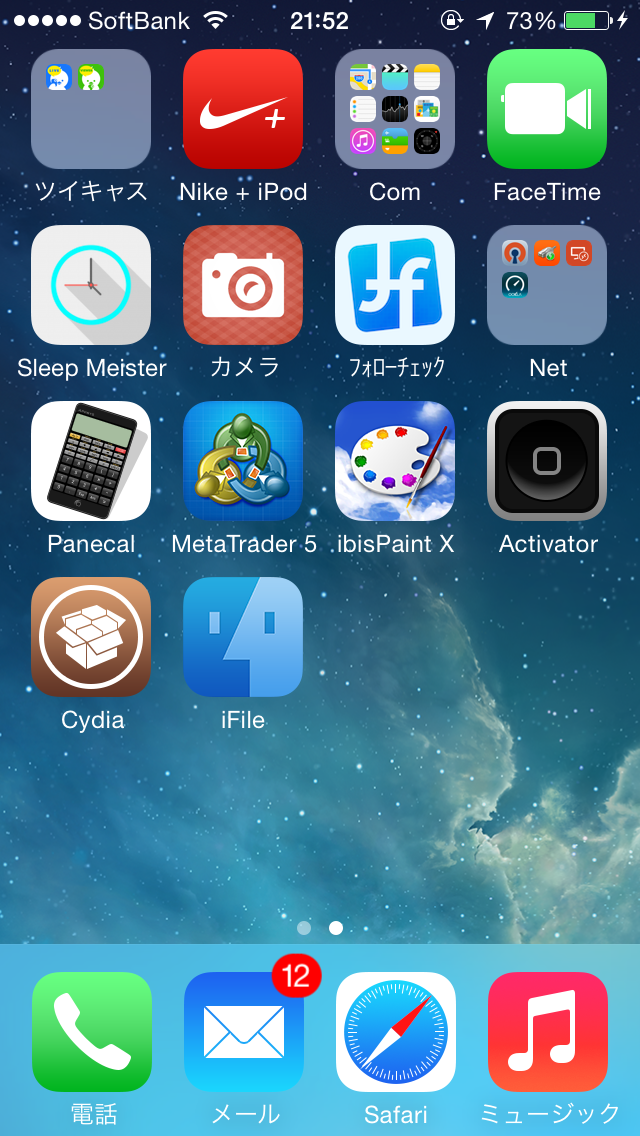This screenshot has height=1136, width=640.
Task: Open the フォローチェック app
Action: pos(395,285)
